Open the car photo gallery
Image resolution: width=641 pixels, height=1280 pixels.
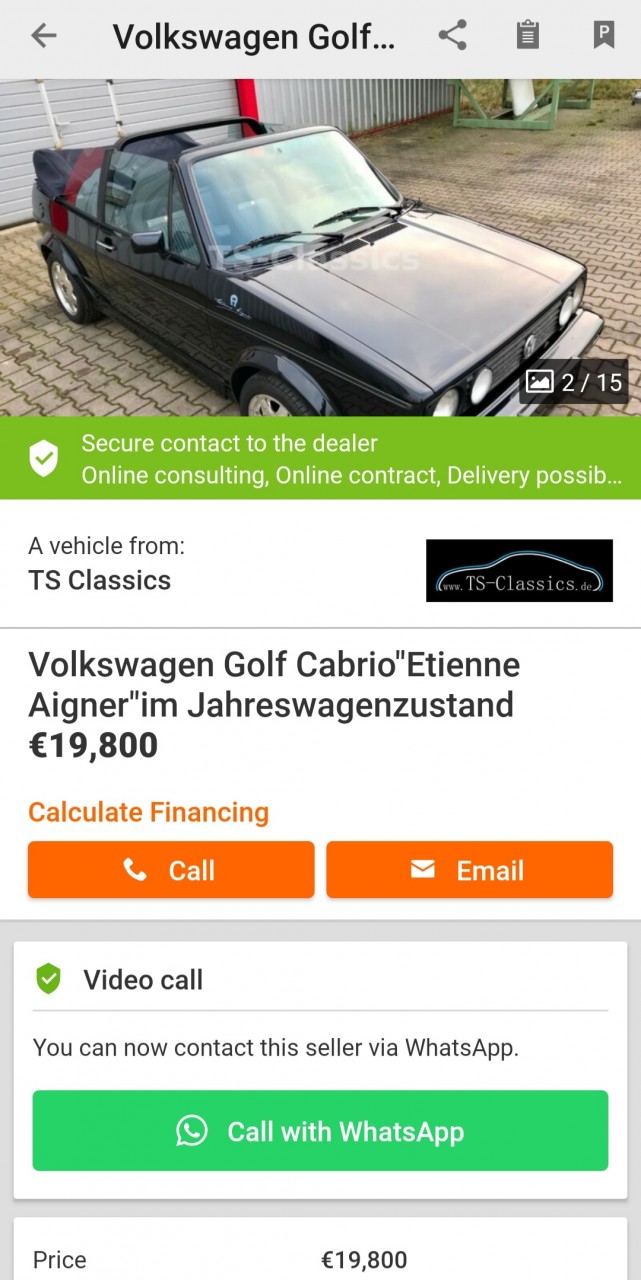point(320,247)
